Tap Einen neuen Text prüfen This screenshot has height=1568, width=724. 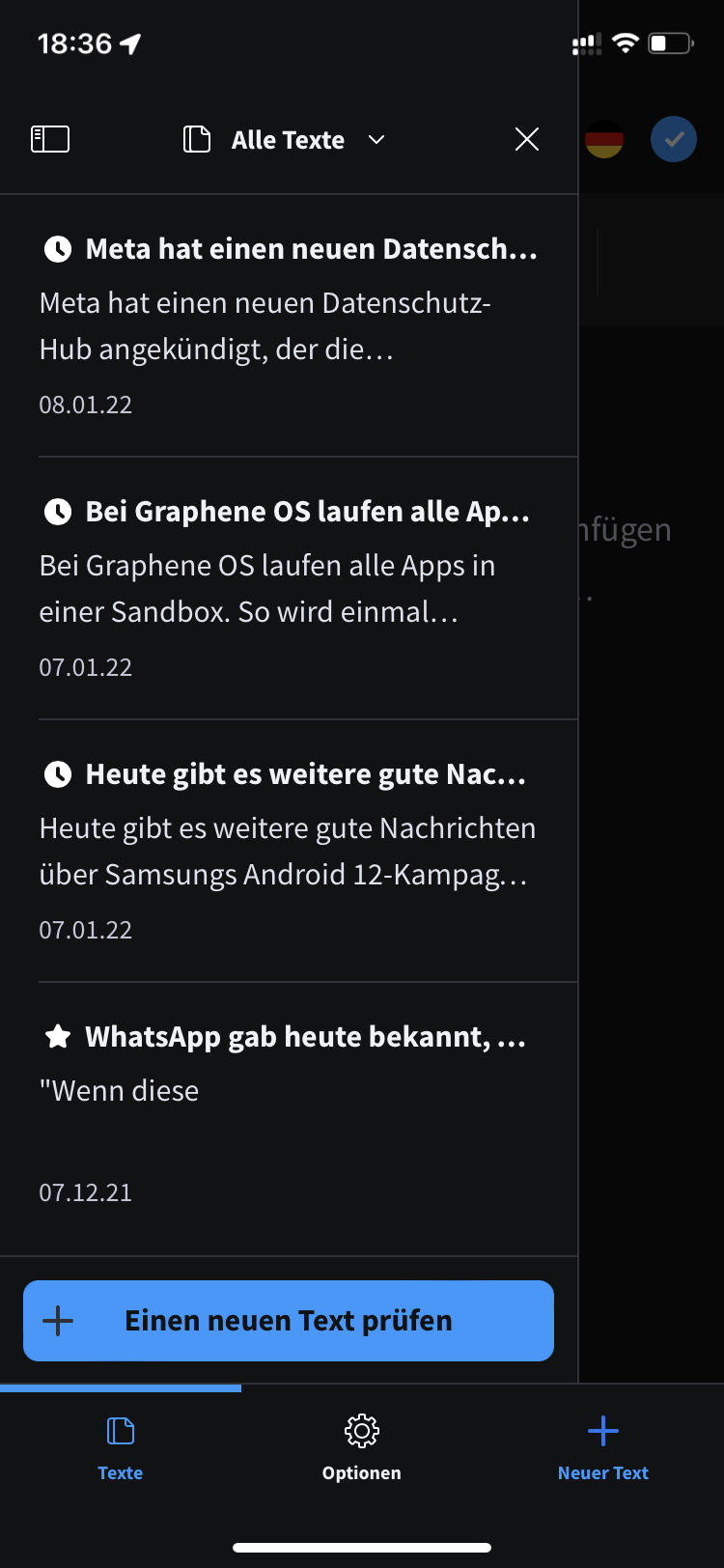289,1321
